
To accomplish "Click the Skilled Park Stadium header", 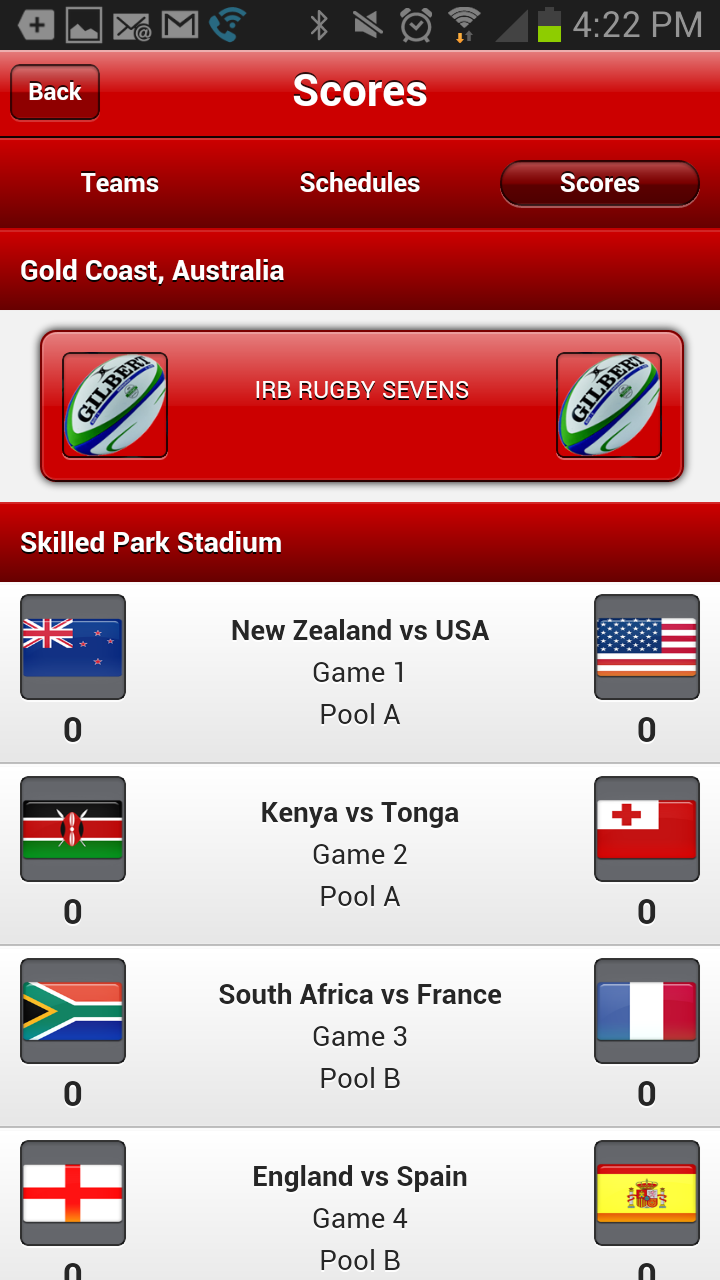I will click(x=151, y=542).
